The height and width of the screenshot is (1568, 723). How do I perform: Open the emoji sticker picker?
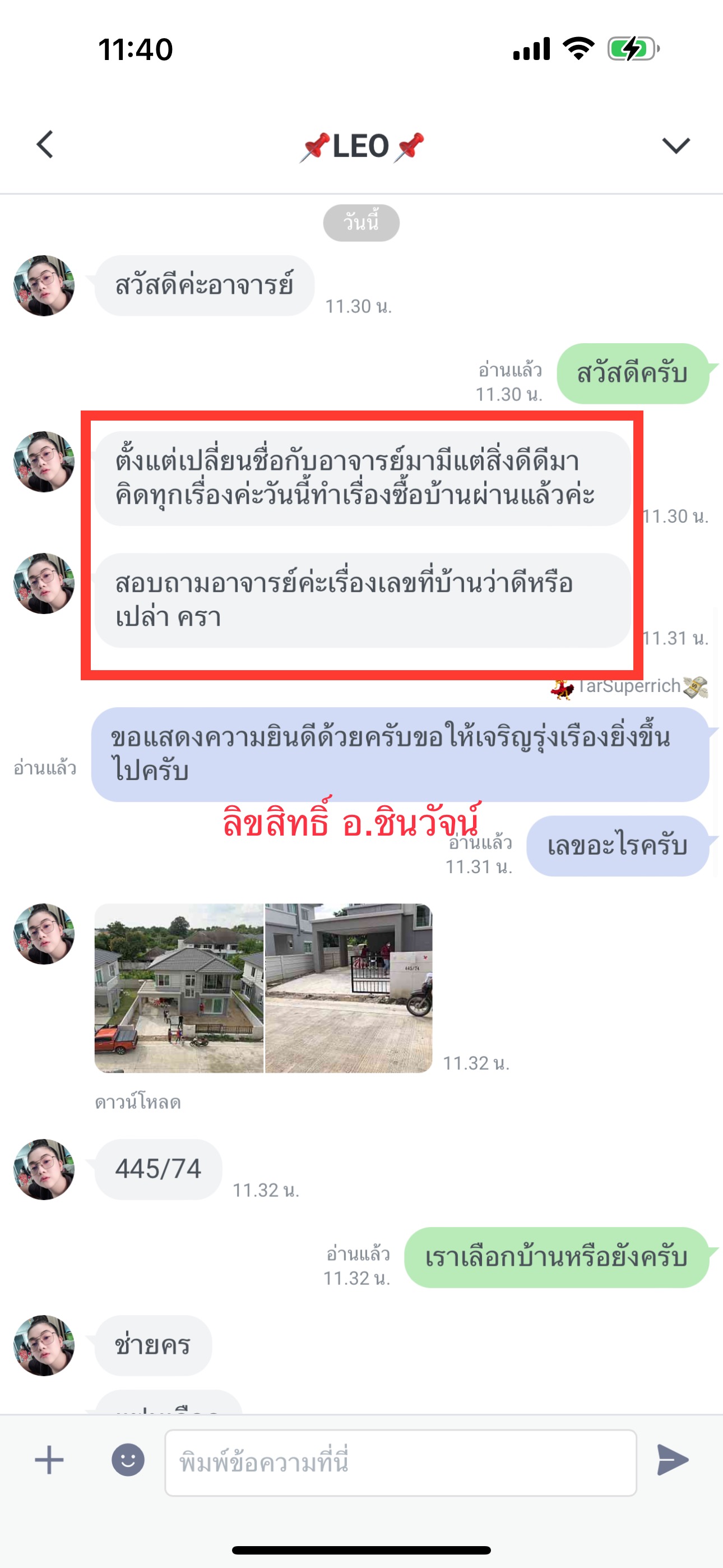pyautogui.click(x=128, y=1460)
